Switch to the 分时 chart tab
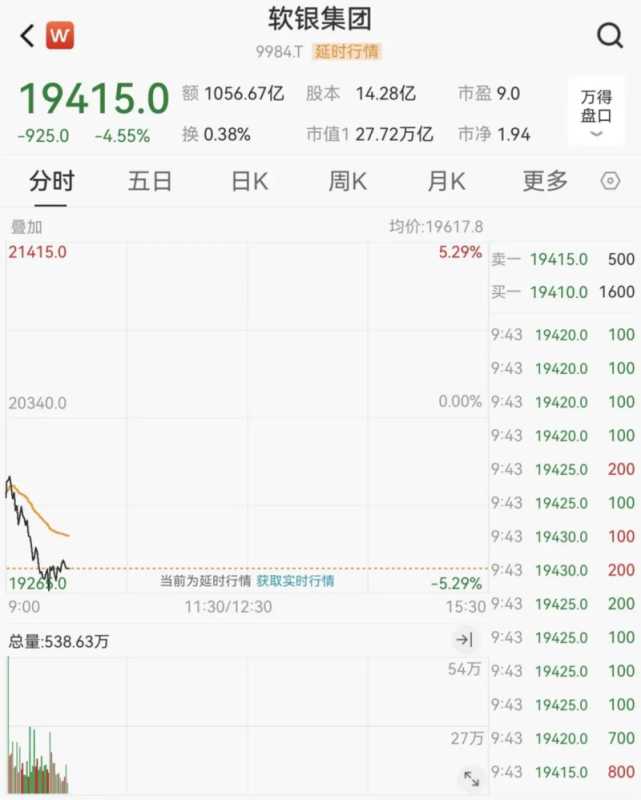Screen dimensions: 641x800 (51, 181)
